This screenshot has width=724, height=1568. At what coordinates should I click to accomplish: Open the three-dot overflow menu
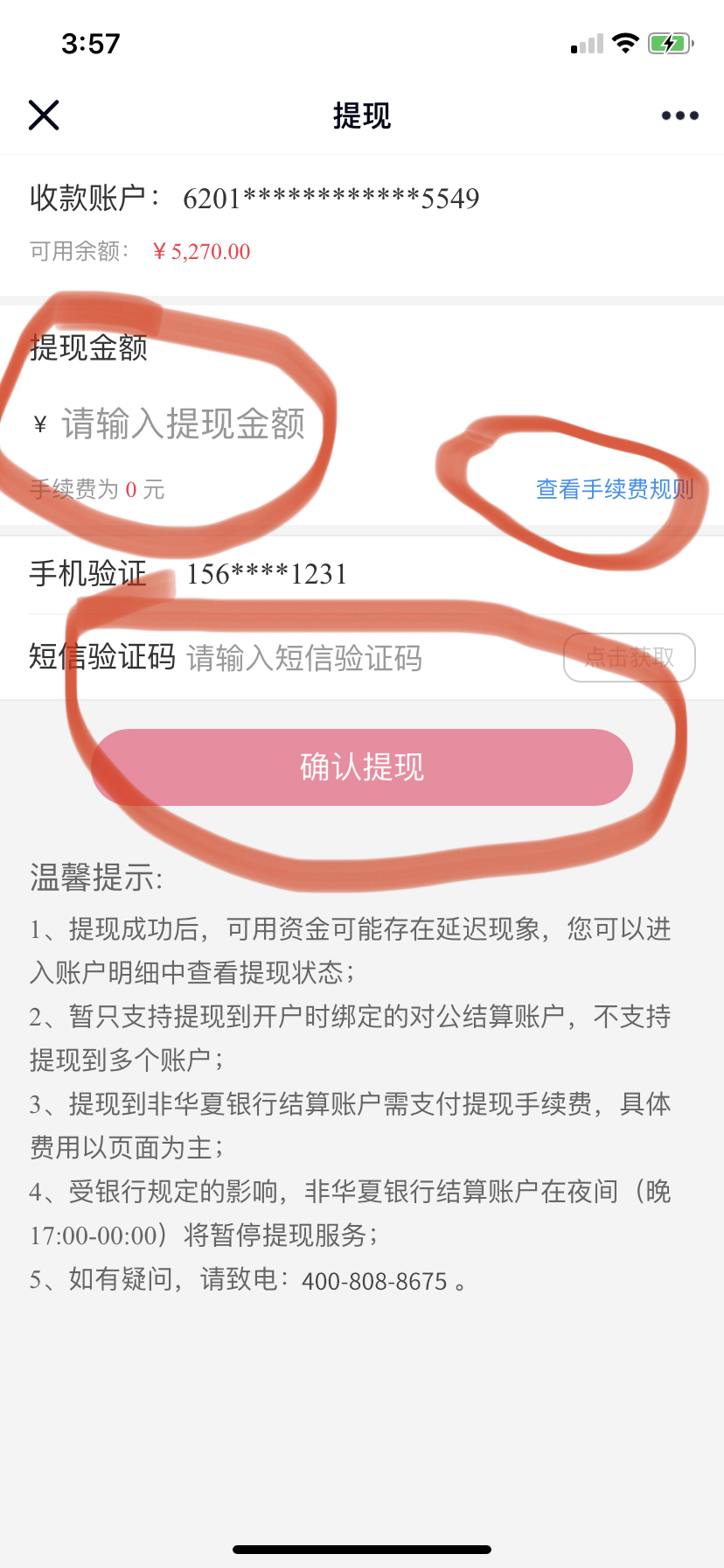pyautogui.click(x=679, y=115)
